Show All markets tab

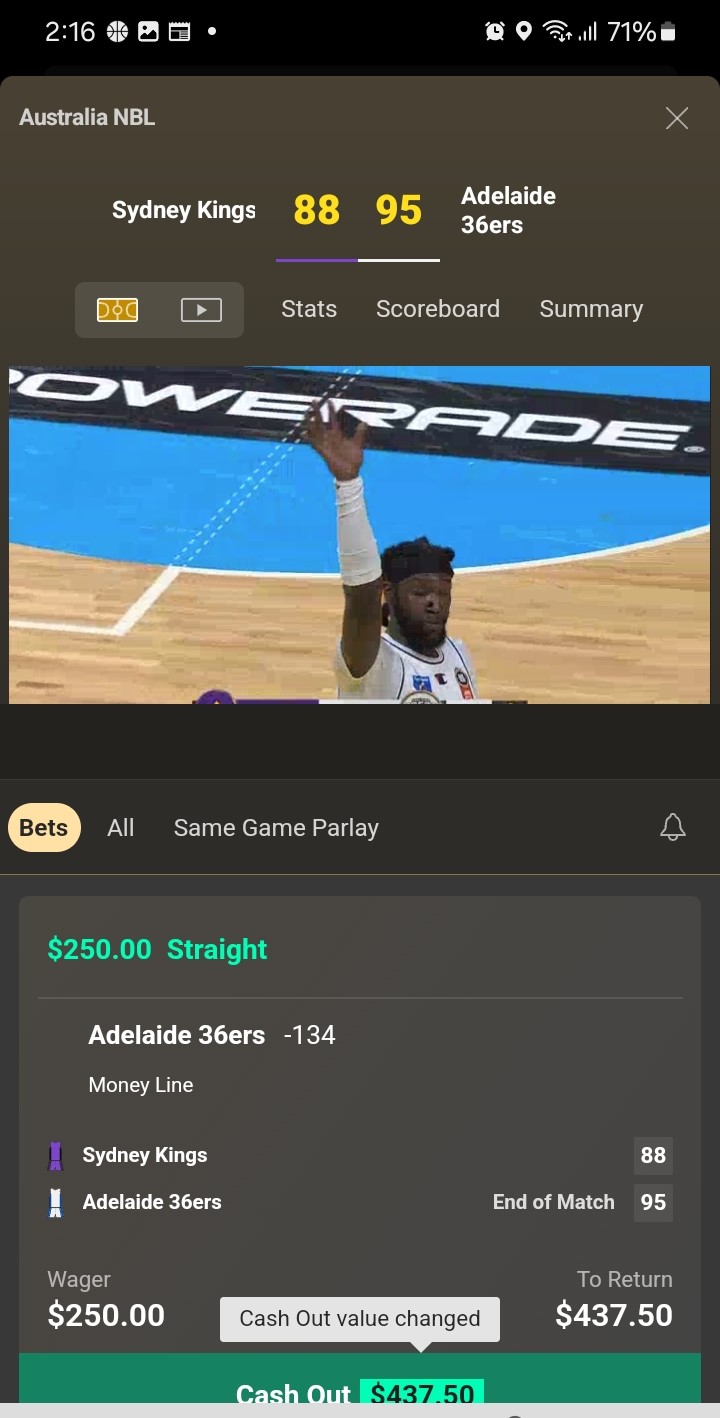click(x=121, y=828)
